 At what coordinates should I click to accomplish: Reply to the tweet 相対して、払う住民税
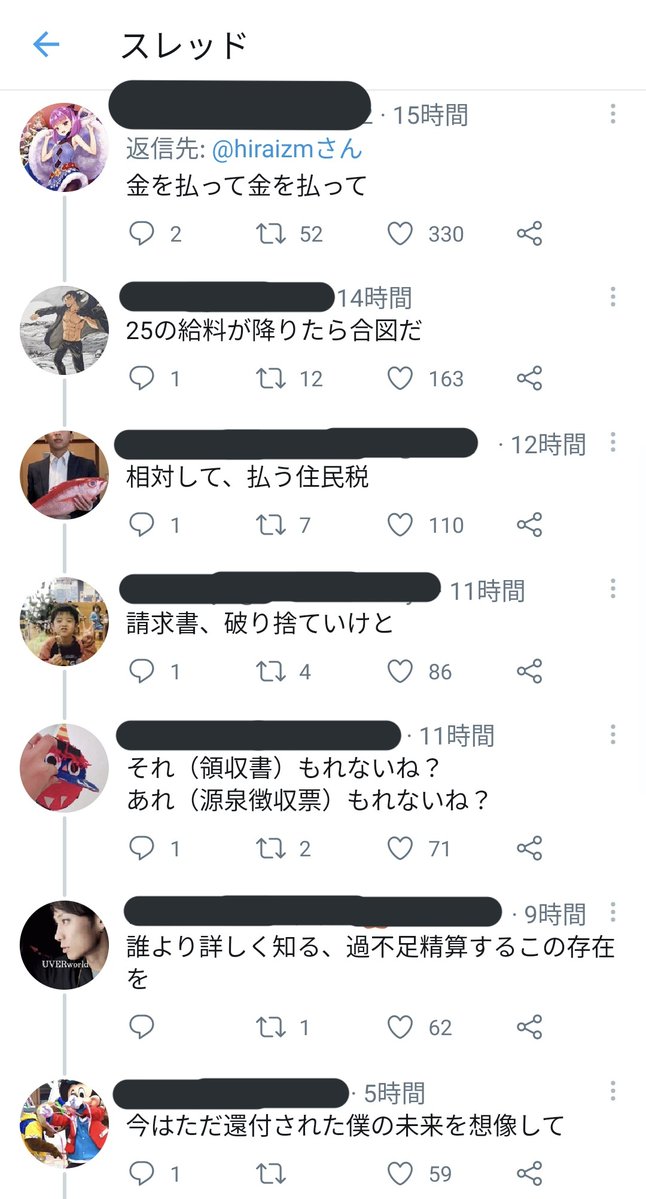142,525
